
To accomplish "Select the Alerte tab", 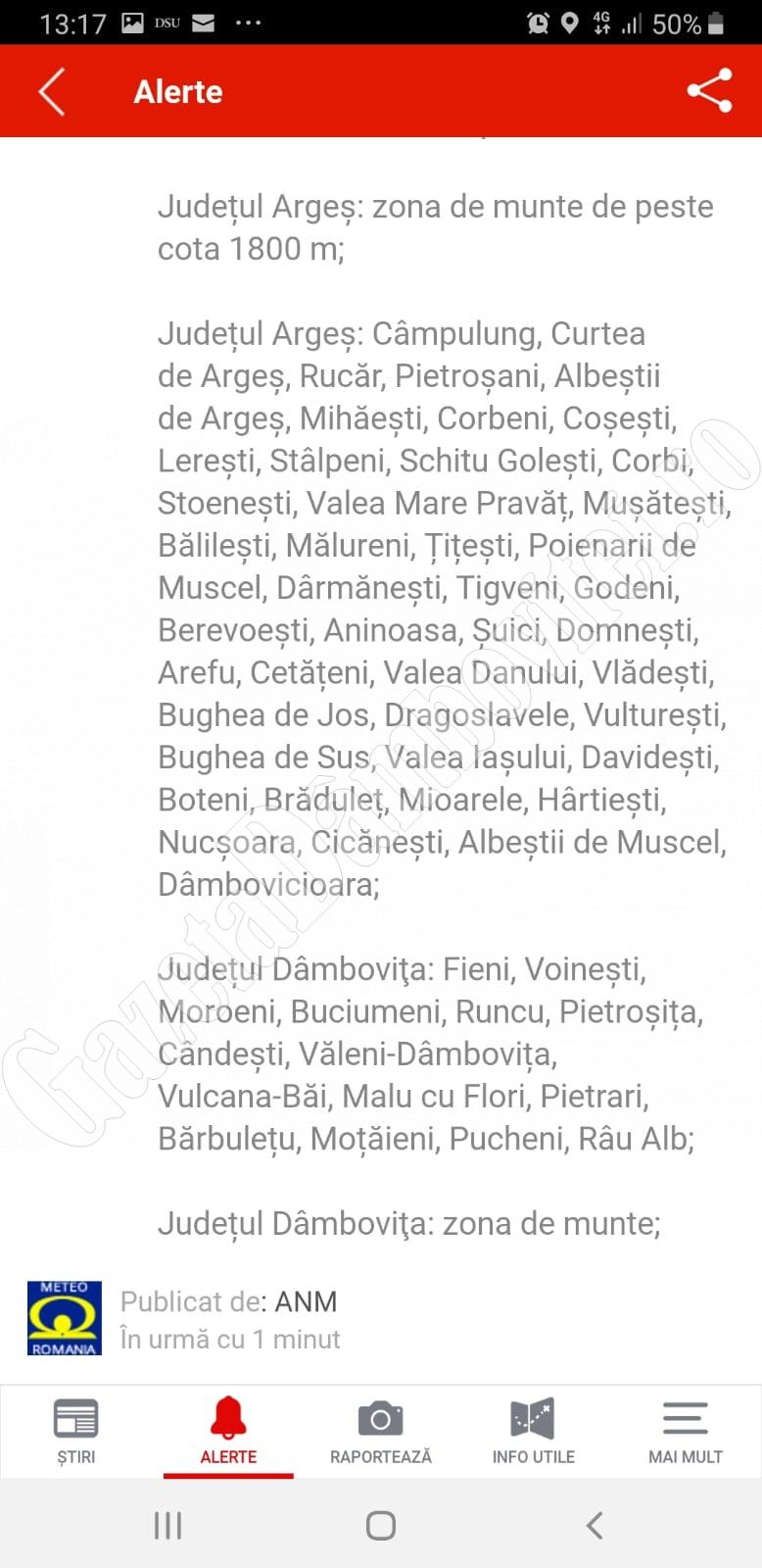I will click(x=228, y=1431).
